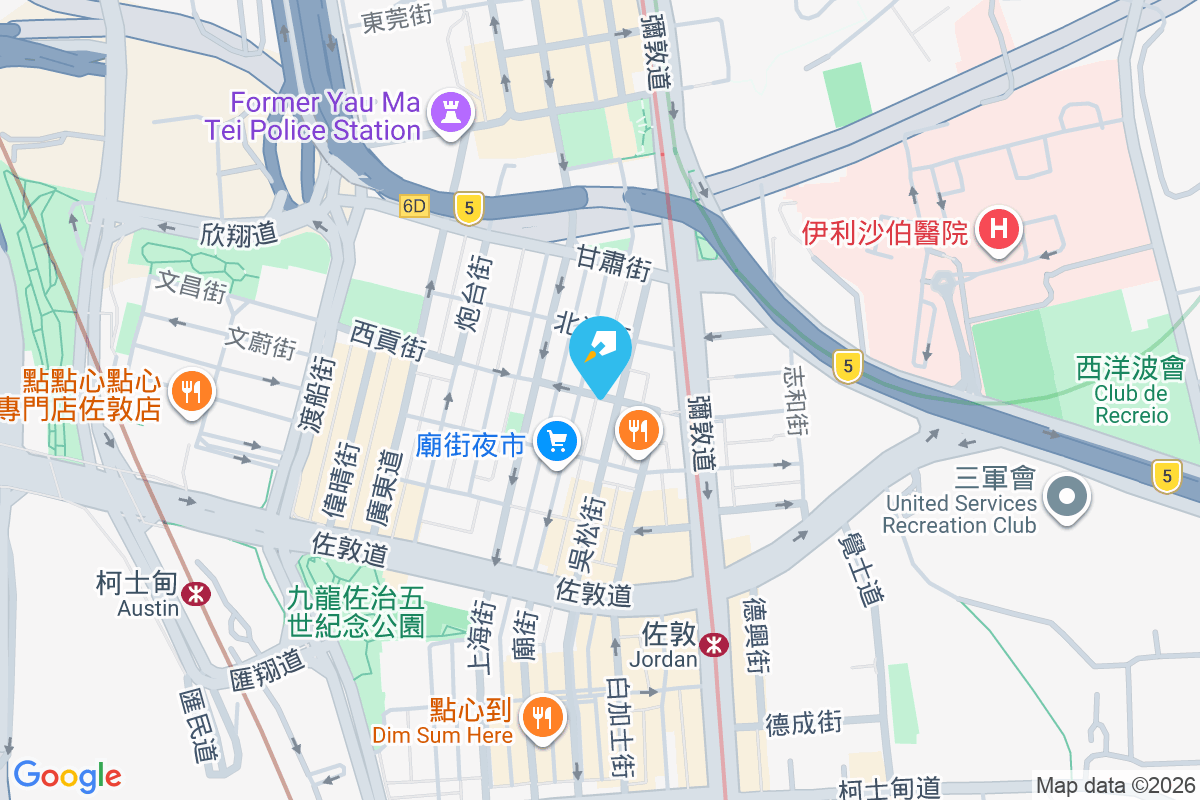This screenshot has height=800, width=1200.
Task: Tap the unlabeled restaurant pin beside 廟街夜市
Action: pos(637,431)
